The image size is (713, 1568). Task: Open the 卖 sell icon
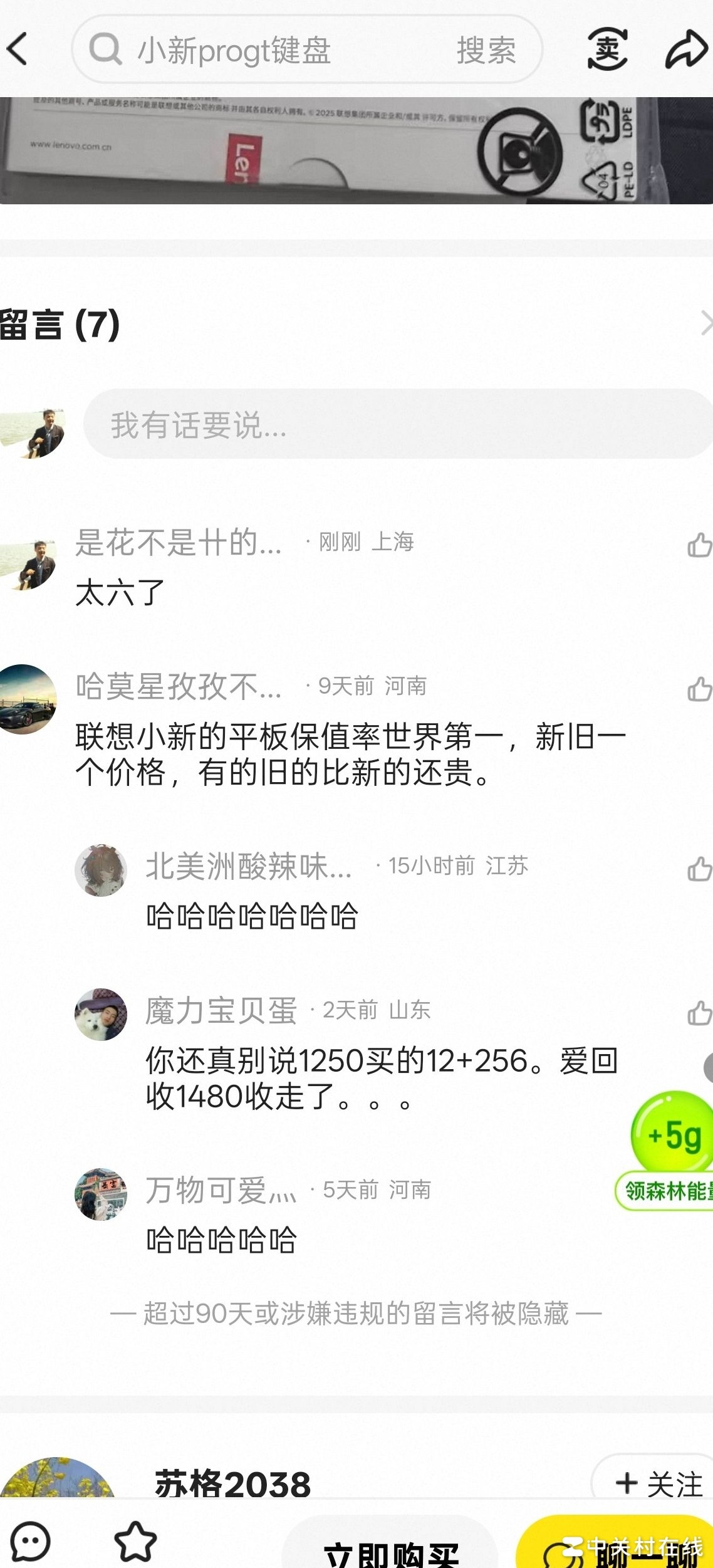pos(607,49)
